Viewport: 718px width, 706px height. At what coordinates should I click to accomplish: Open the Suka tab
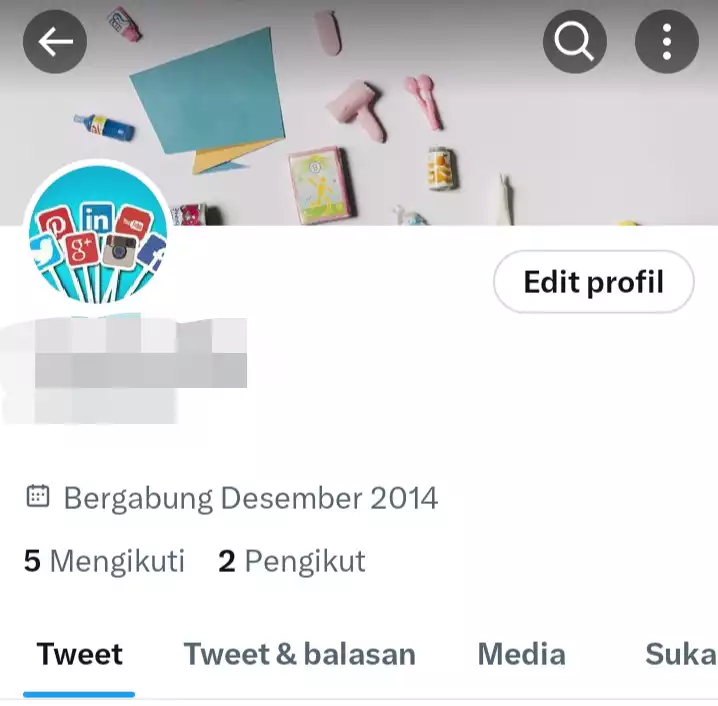[x=680, y=654]
